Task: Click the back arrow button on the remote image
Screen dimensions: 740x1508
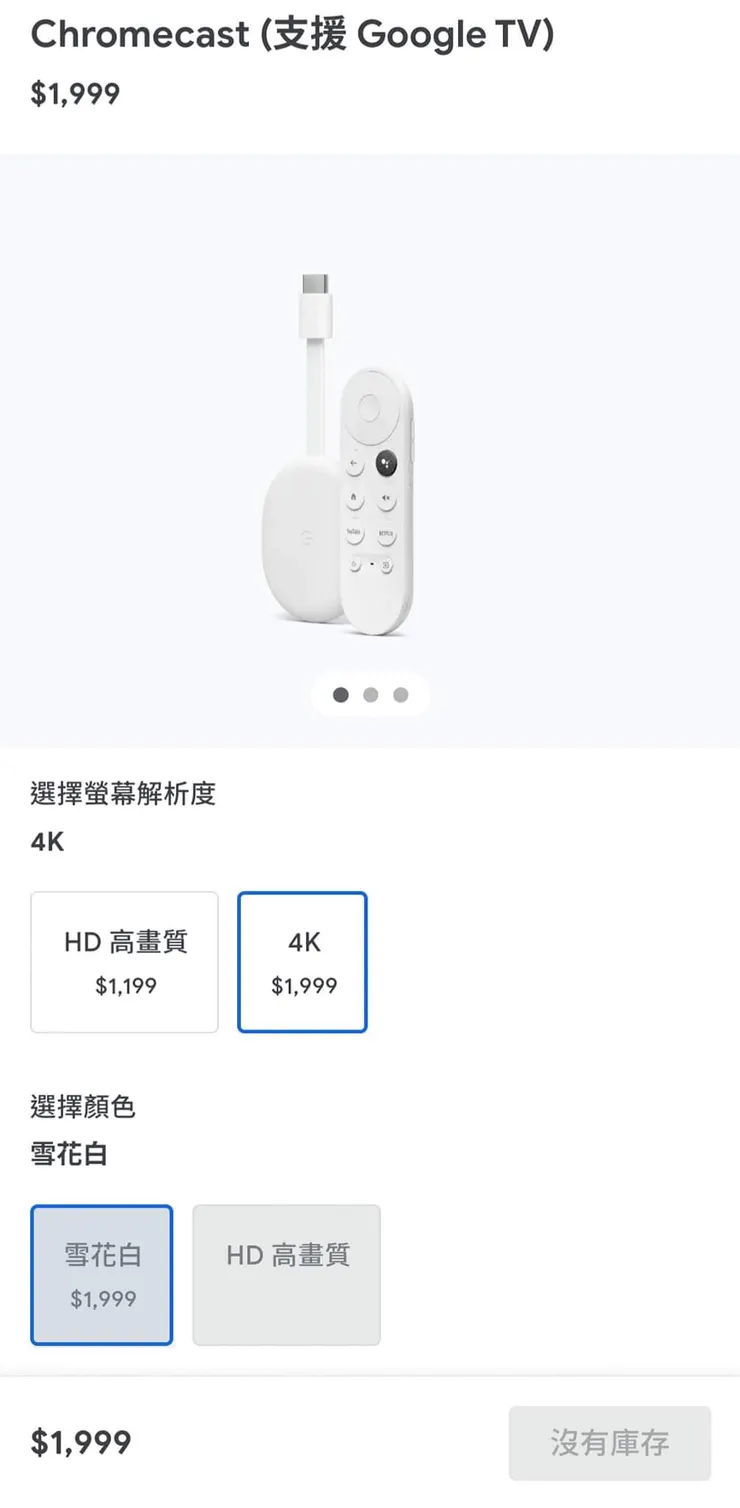Action: click(354, 465)
